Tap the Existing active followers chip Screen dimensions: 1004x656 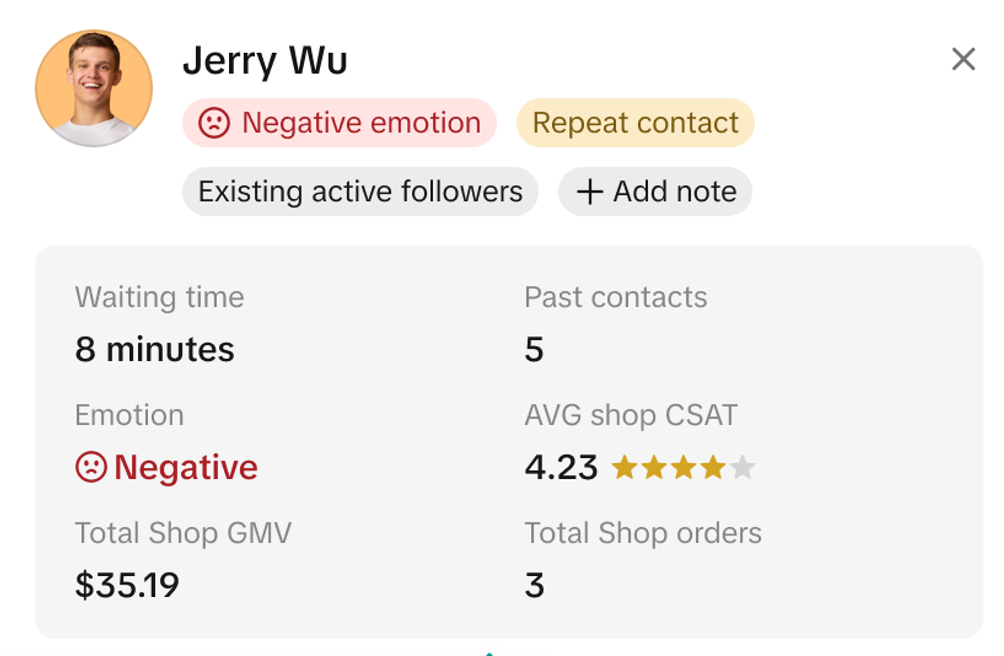coord(360,192)
